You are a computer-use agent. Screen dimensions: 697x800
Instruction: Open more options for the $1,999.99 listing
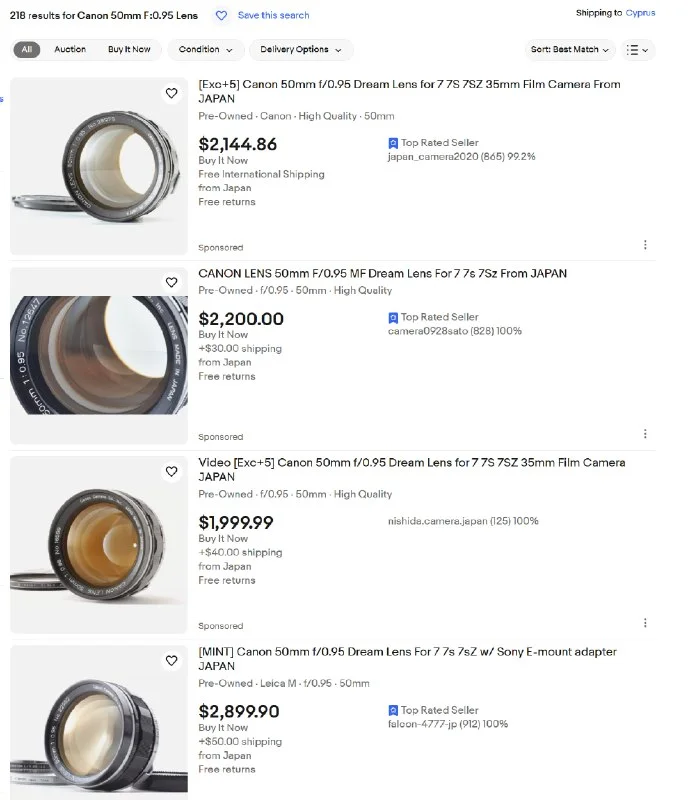click(645, 623)
